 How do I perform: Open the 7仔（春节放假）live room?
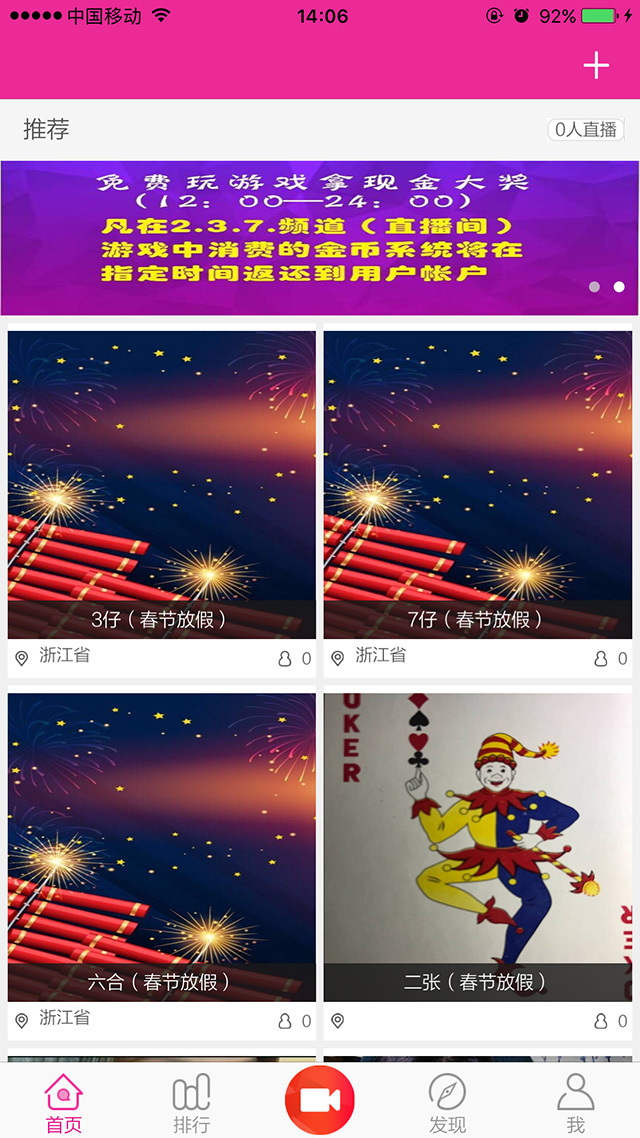tap(478, 484)
